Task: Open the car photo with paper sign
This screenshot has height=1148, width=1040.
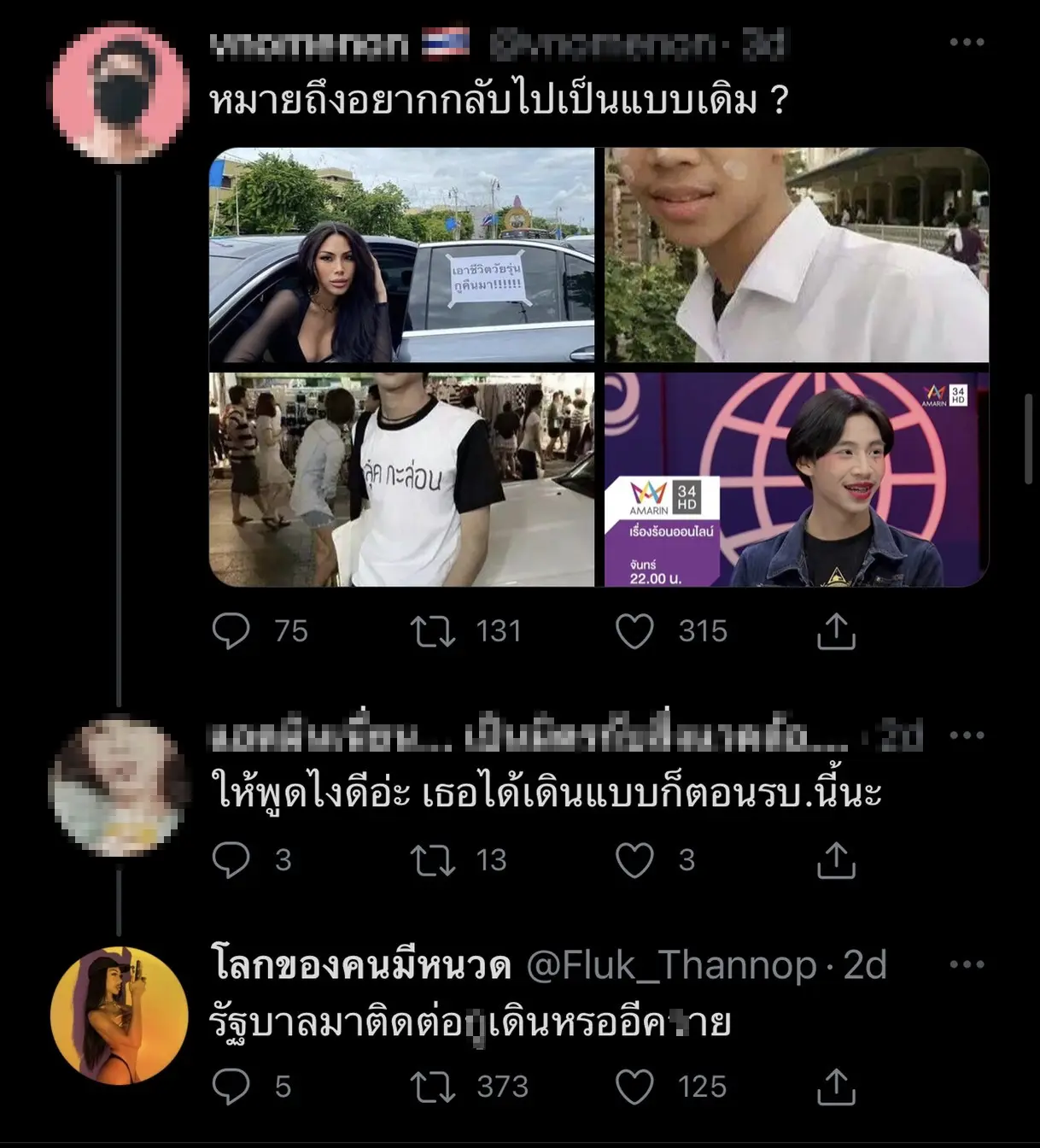Action: pyautogui.click(x=401, y=255)
